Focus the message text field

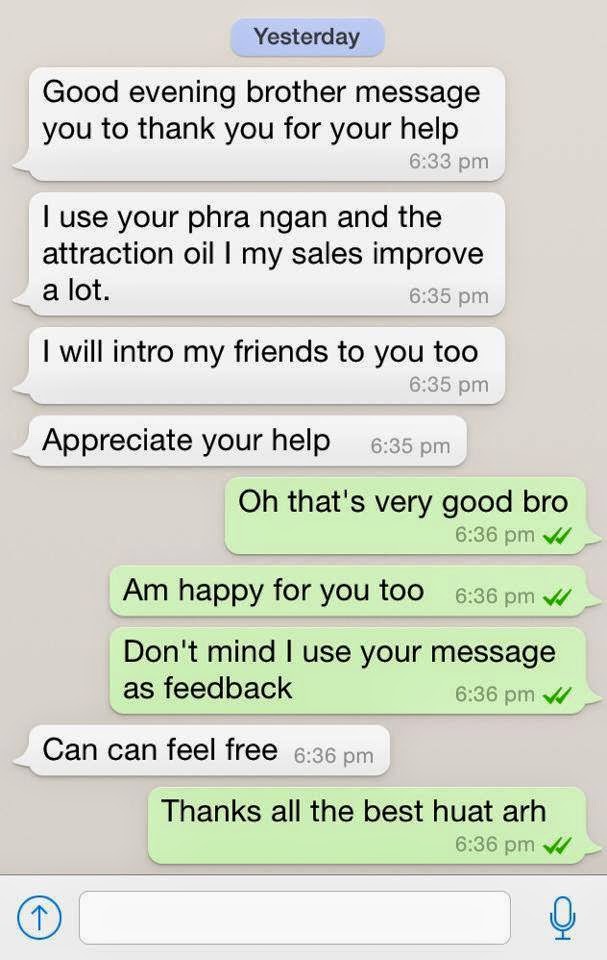(294, 917)
